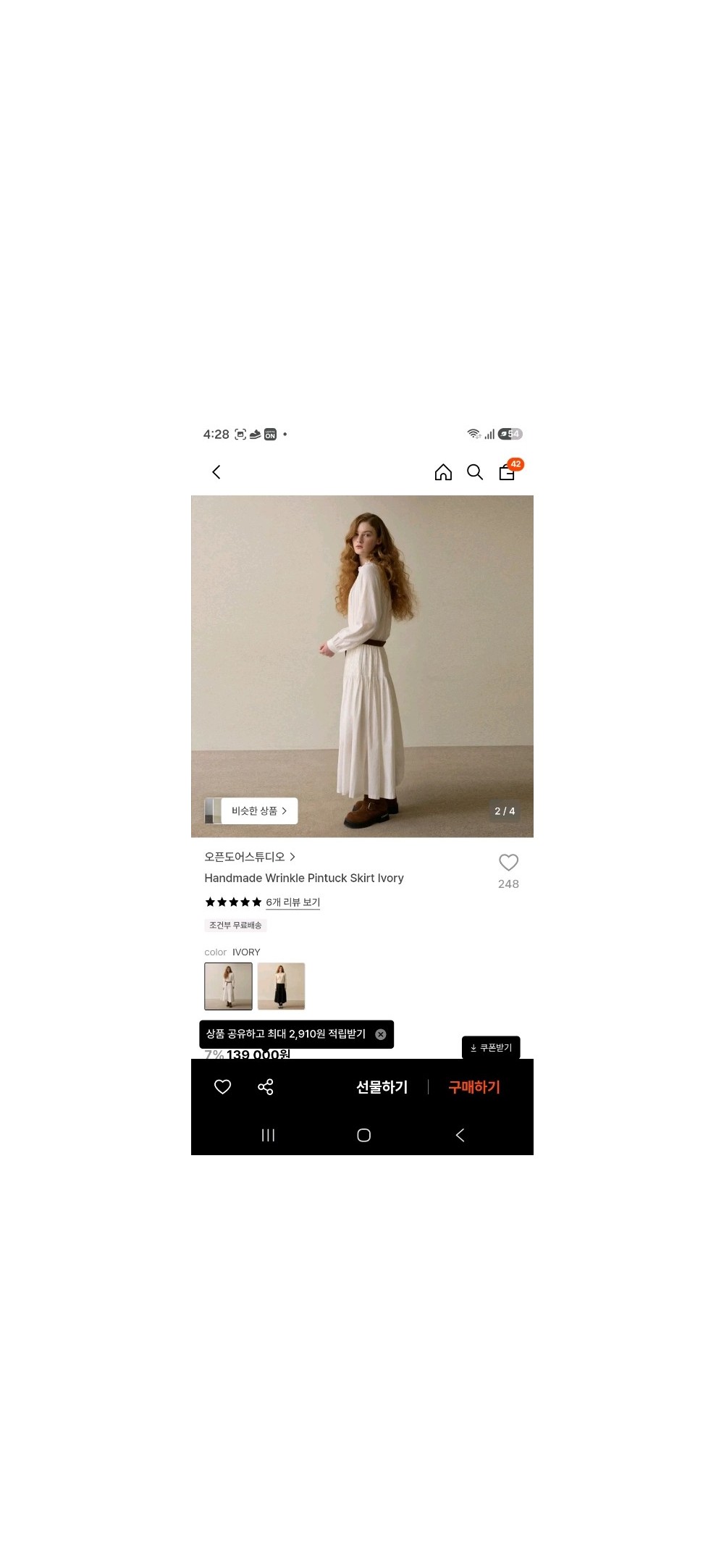The image size is (724, 1568).
Task: Open the shopping bag with 42 items
Action: point(508,471)
